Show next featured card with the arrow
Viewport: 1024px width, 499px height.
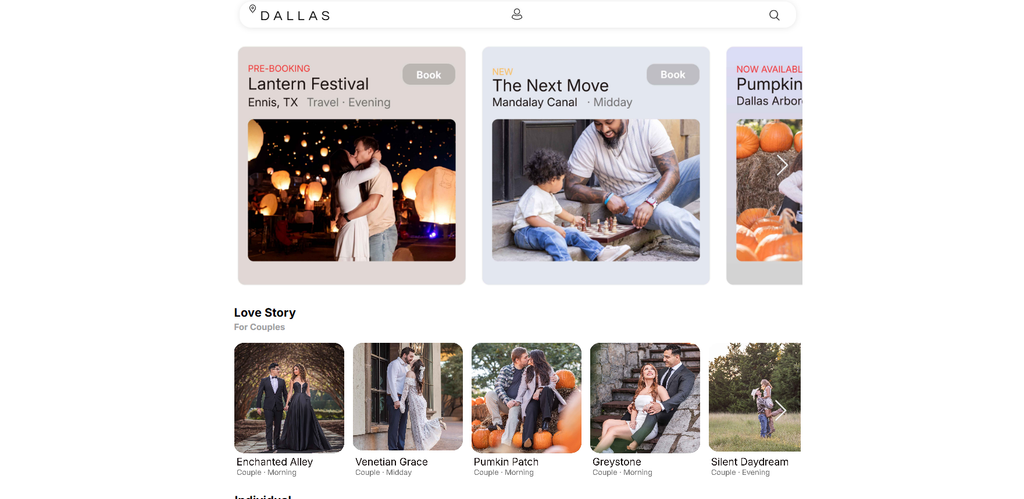coord(782,165)
